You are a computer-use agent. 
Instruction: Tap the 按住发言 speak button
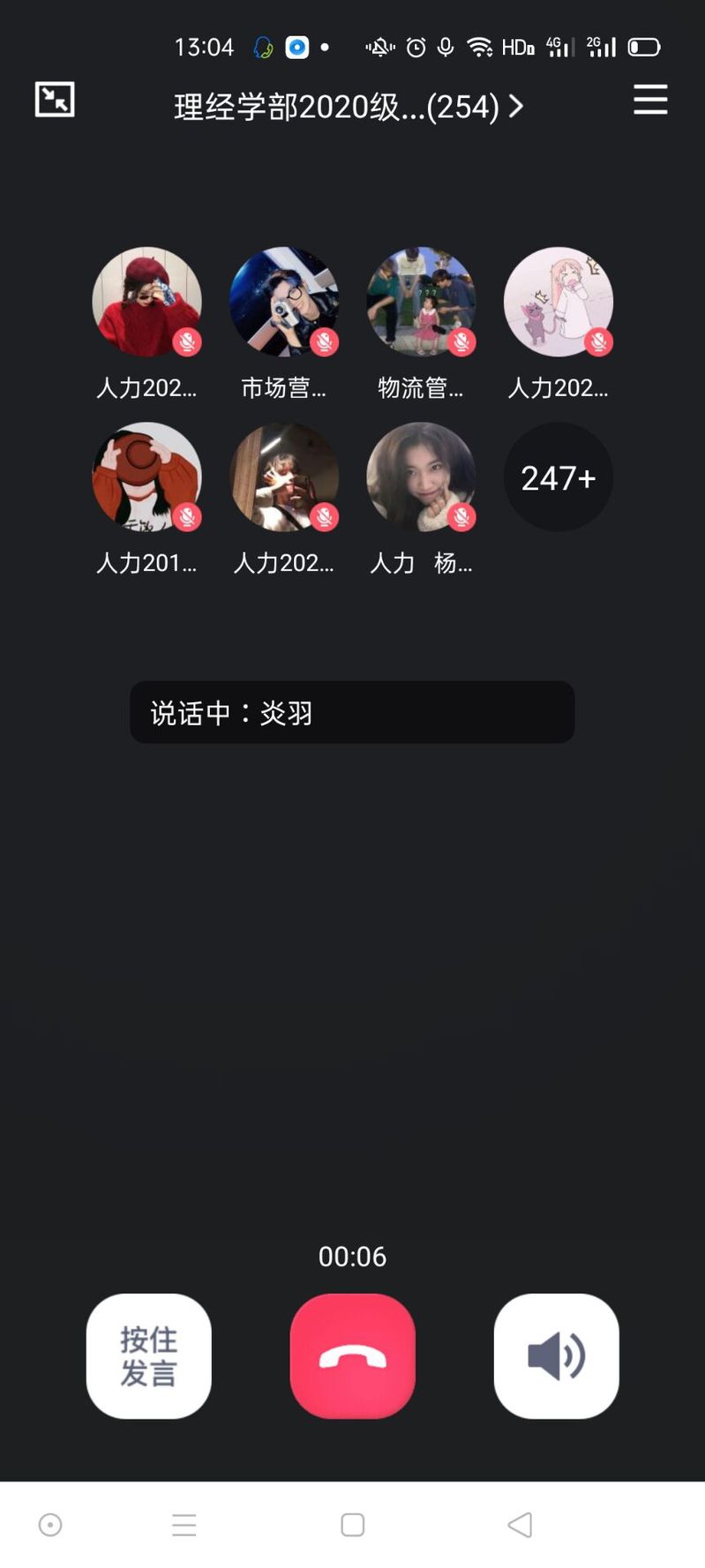(149, 1355)
